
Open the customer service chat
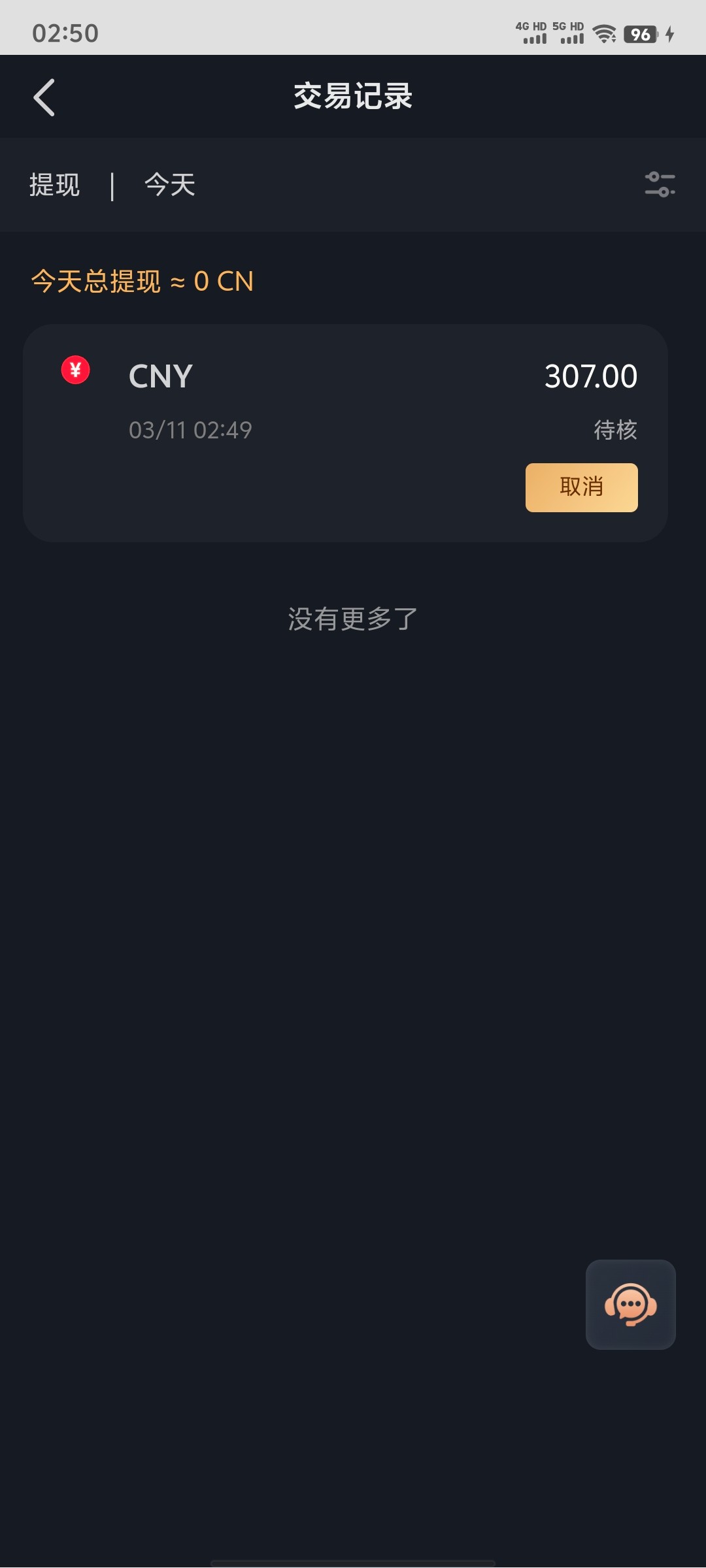pyautogui.click(x=630, y=1304)
